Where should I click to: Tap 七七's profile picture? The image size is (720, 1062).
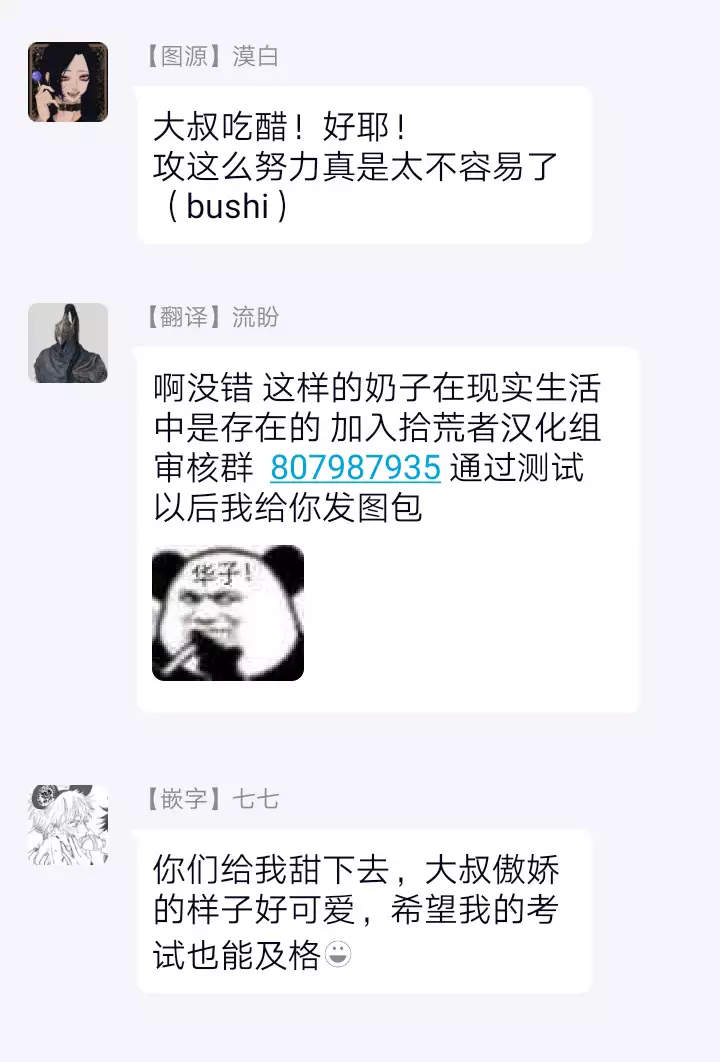point(68,825)
